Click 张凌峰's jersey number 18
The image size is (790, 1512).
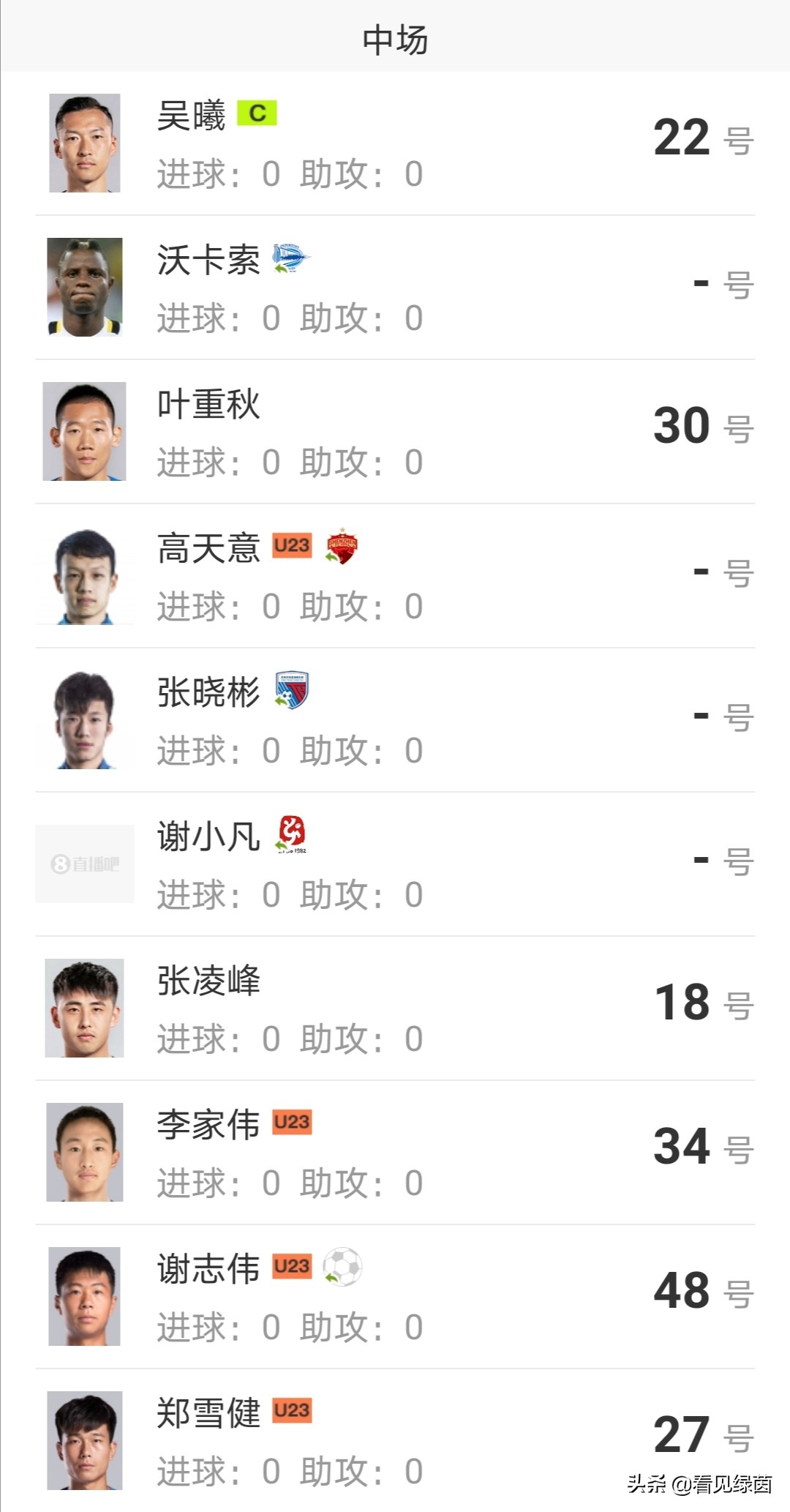tap(681, 1001)
